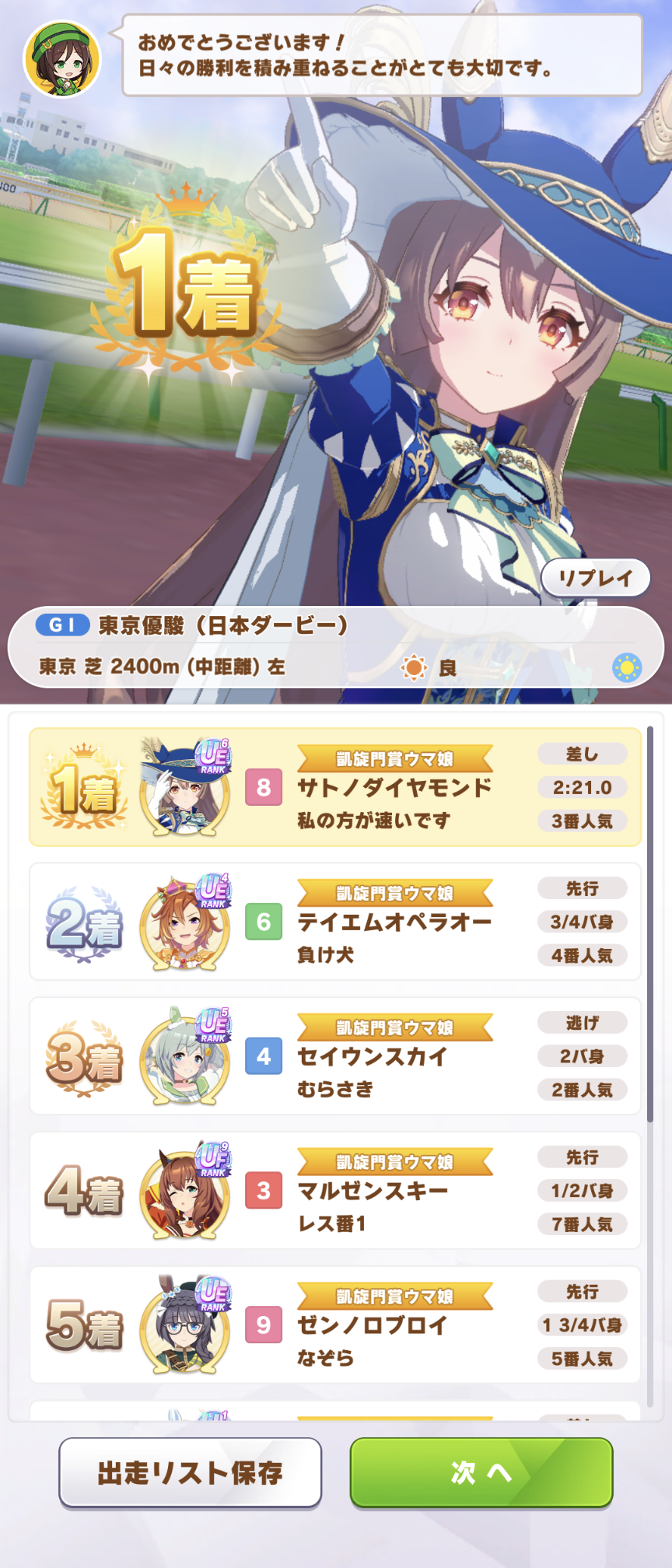Check ゼンノロブロイ fifth-place result row
This screenshot has width=672, height=1568.
[x=334, y=1325]
